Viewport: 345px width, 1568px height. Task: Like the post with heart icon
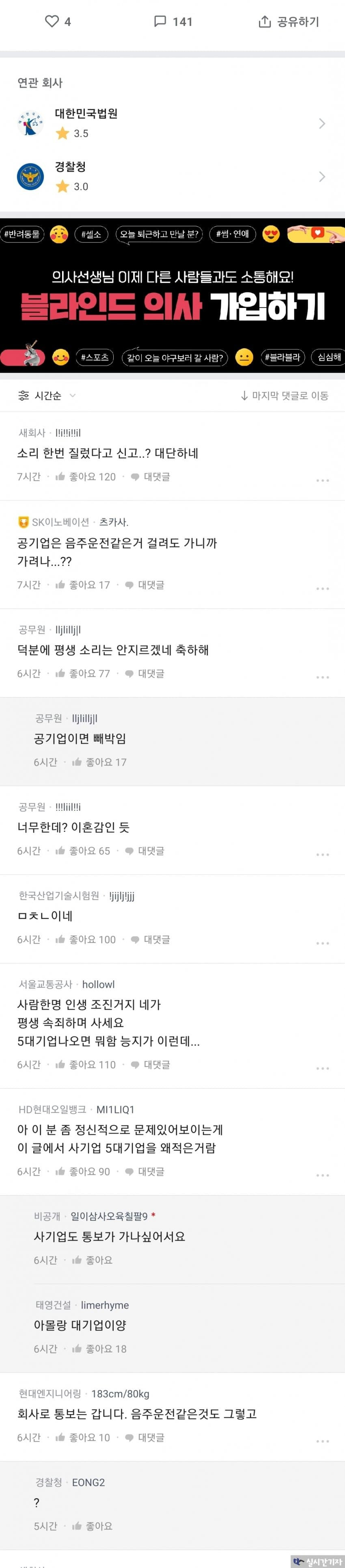52,21
